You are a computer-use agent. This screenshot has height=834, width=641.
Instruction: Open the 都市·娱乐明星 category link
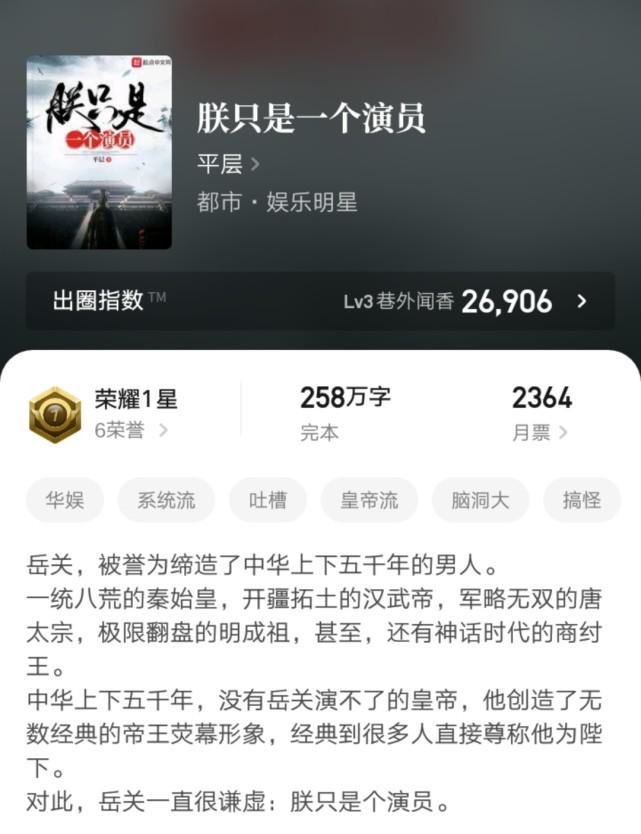coord(277,202)
